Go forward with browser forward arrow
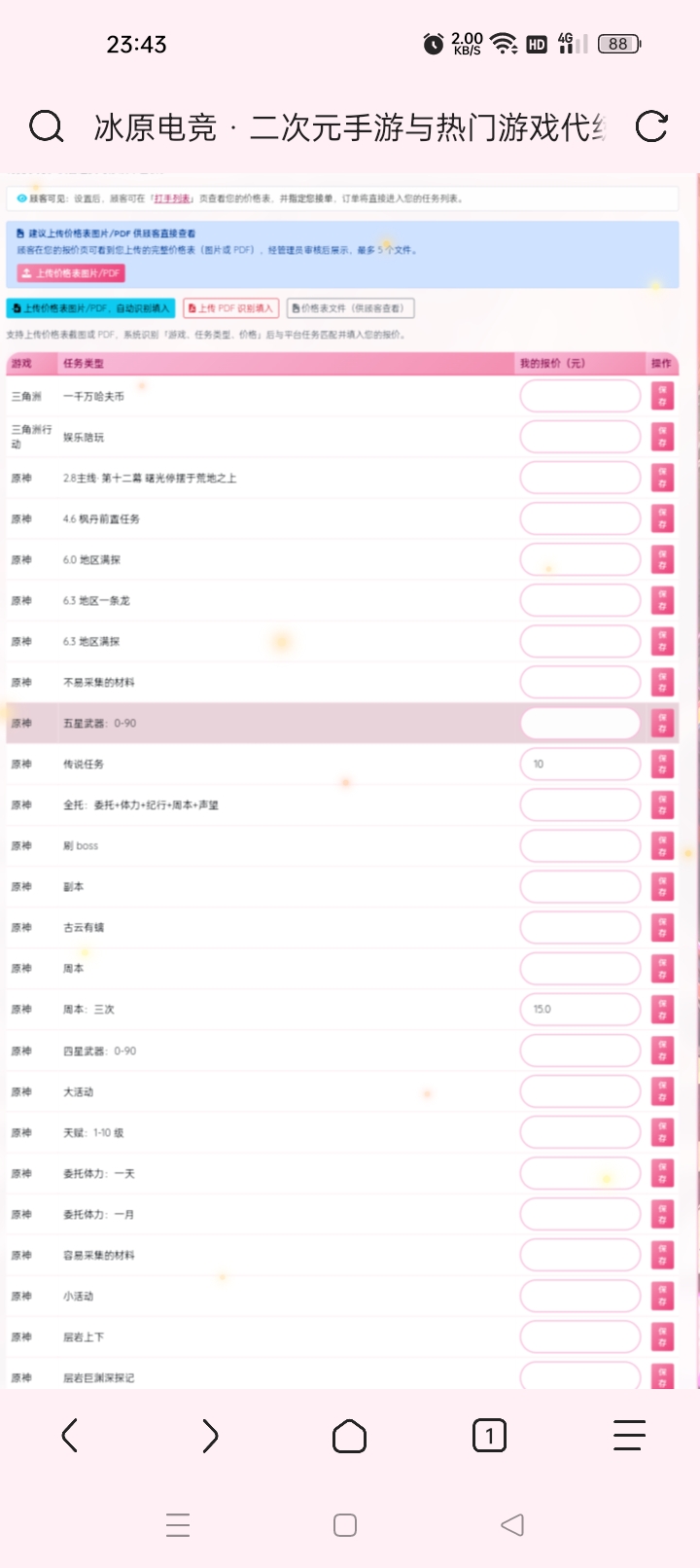This screenshot has height=1568, width=700. coord(210,1436)
